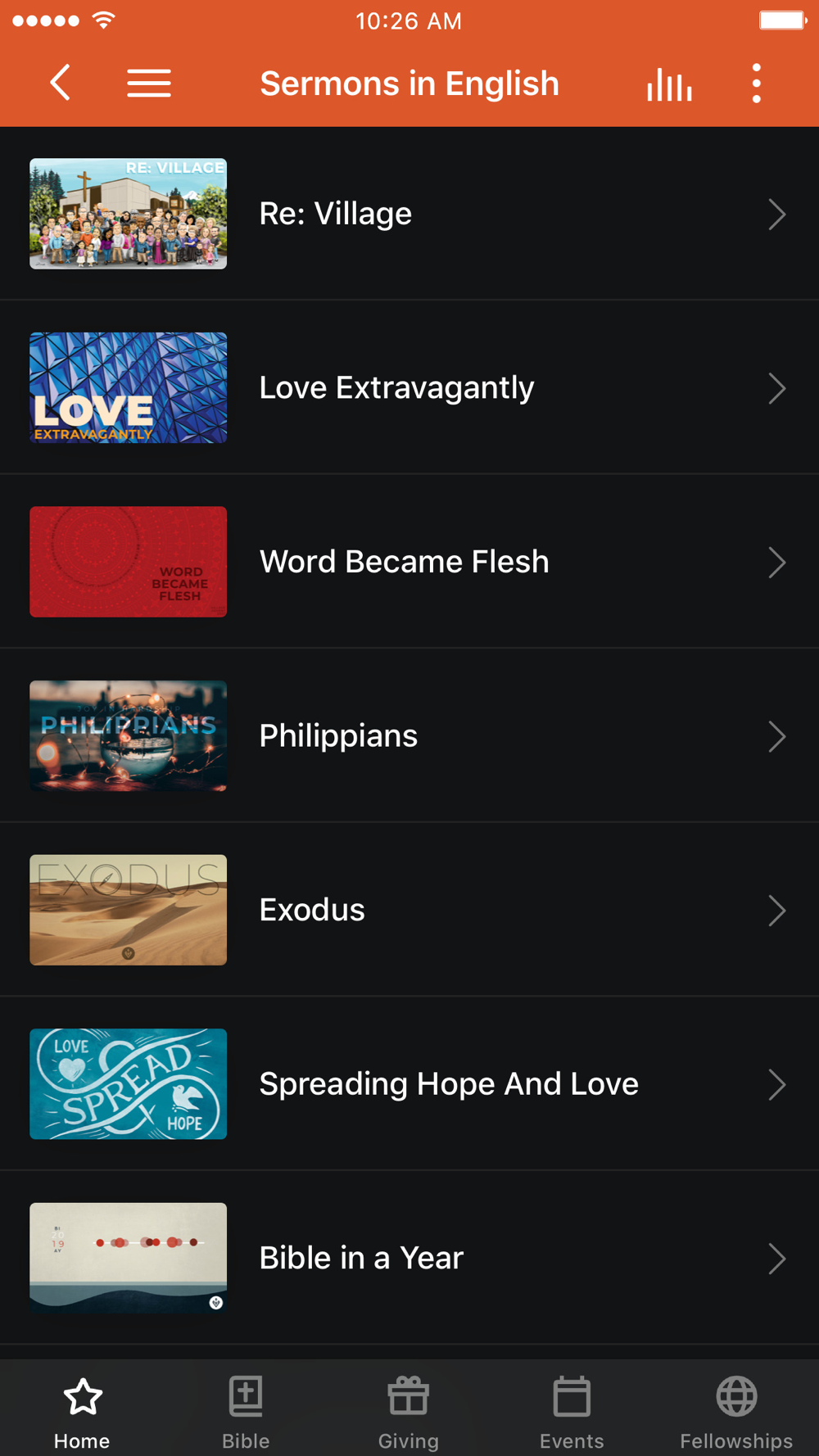
Task: Open the Re: Village sermon series
Action: pos(409,214)
